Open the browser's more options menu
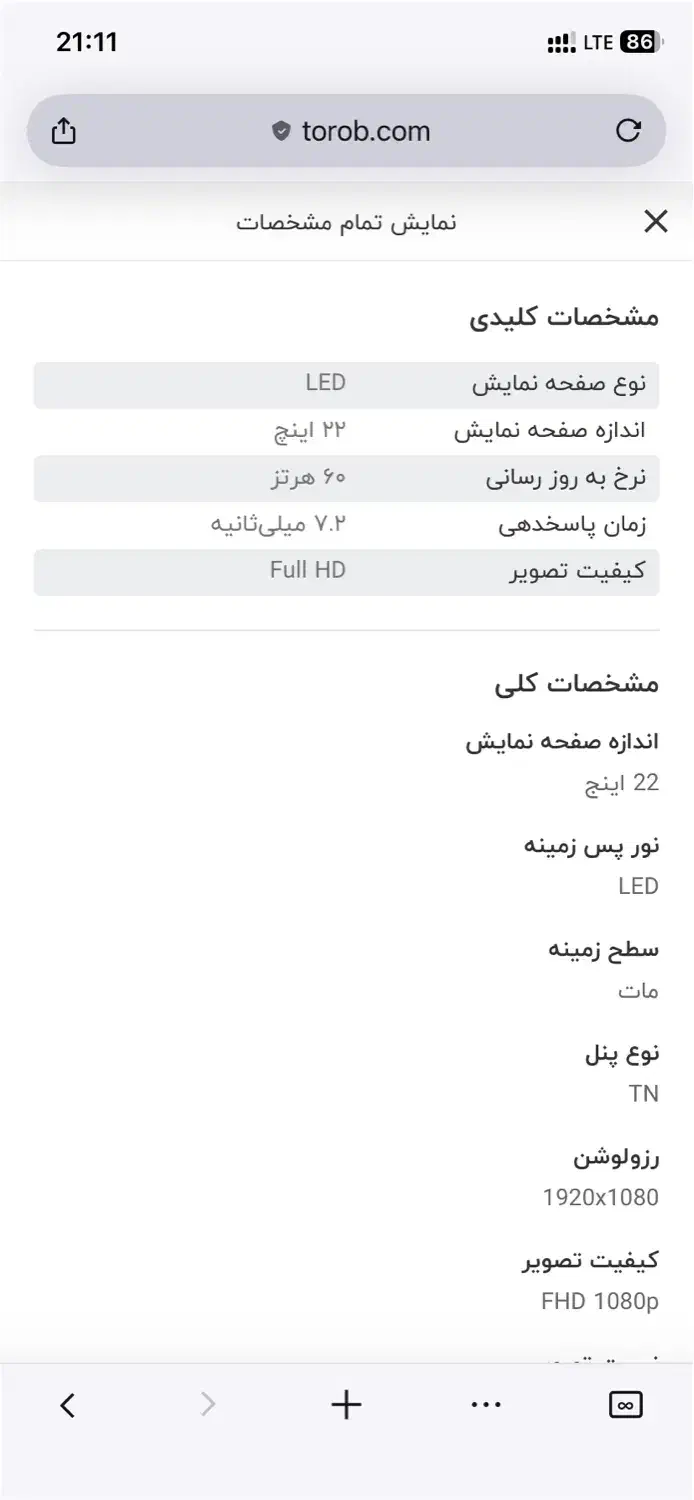 (x=486, y=1405)
